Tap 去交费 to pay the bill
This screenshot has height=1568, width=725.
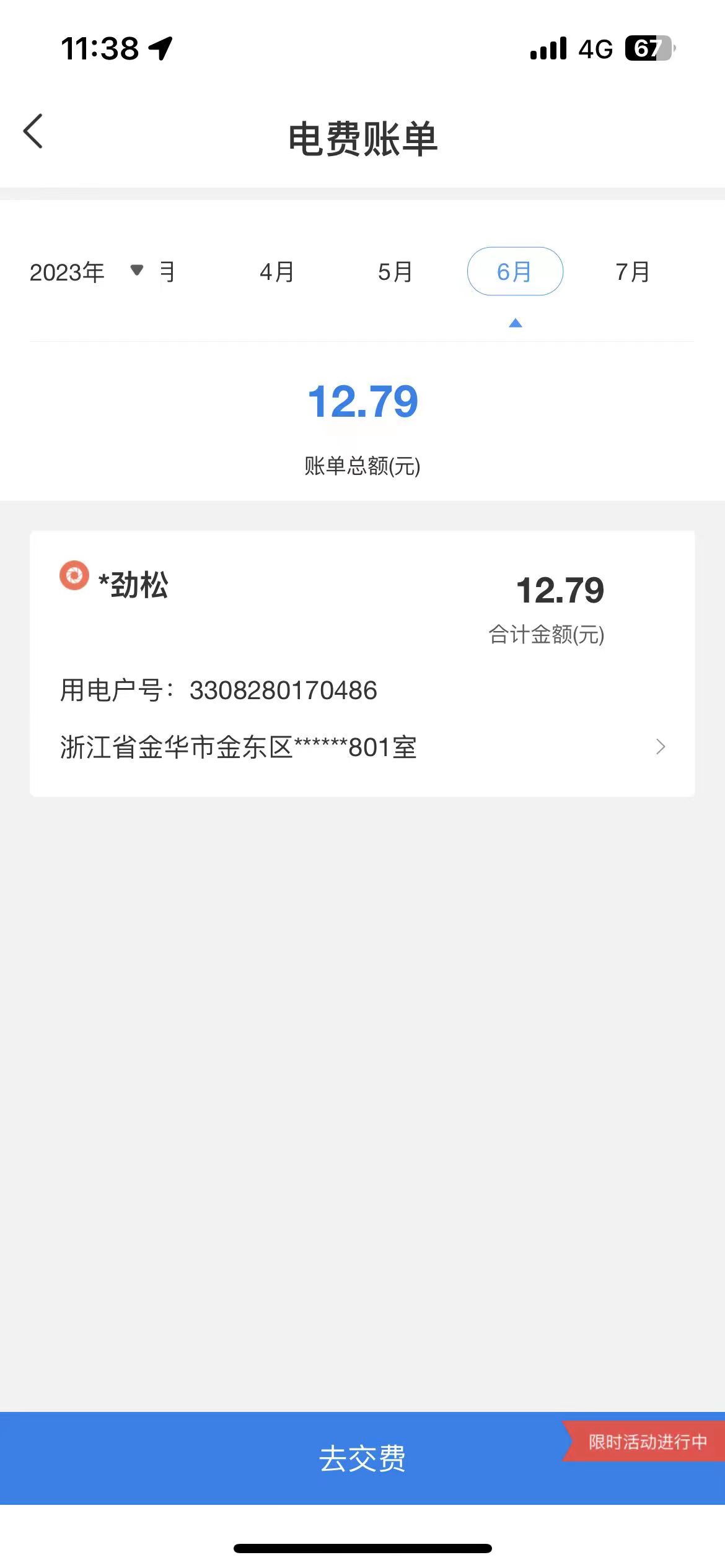point(362,1458)
